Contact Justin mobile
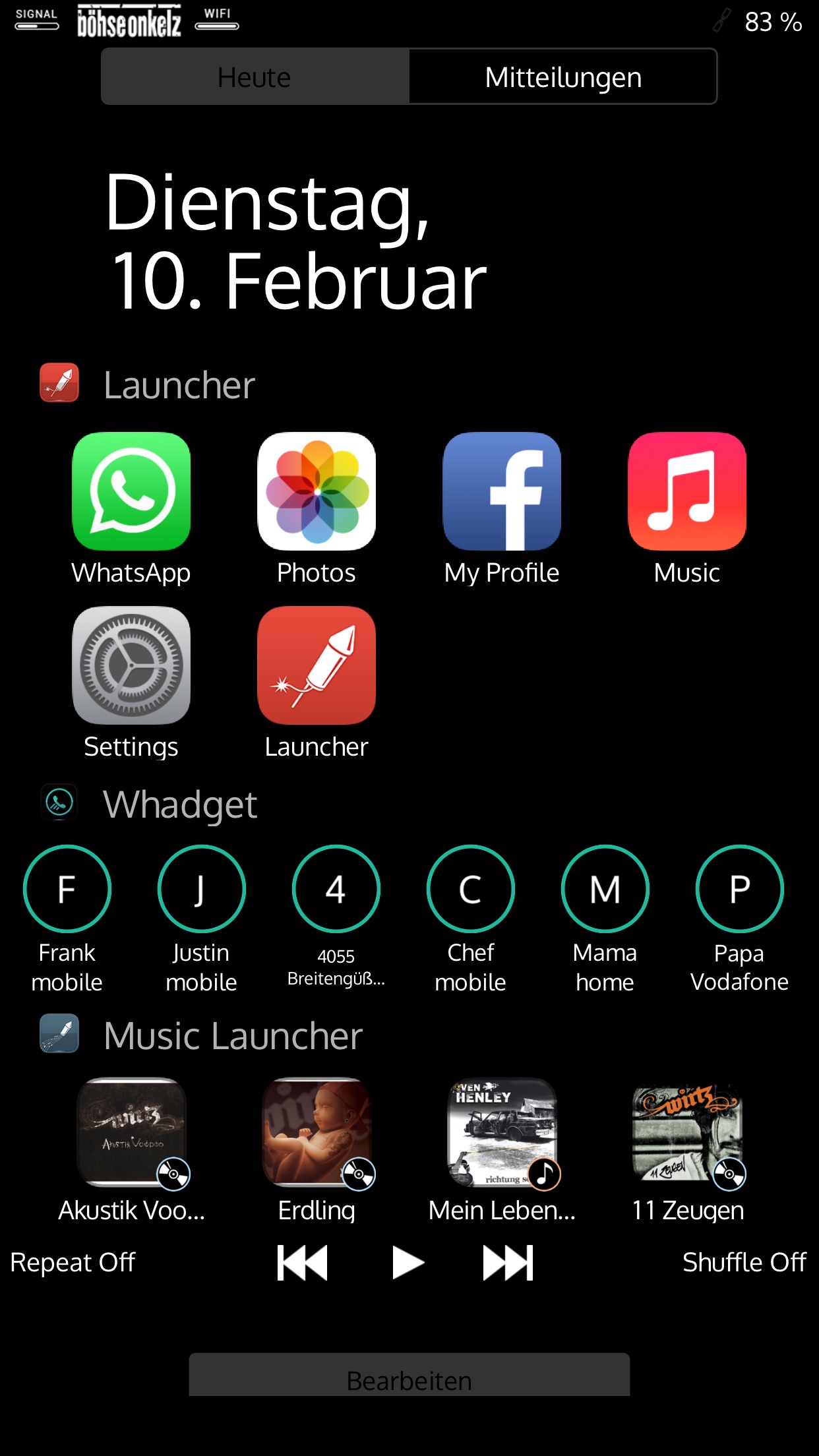This screenshot has width=819, height=1456. click(x=202, y=889)
